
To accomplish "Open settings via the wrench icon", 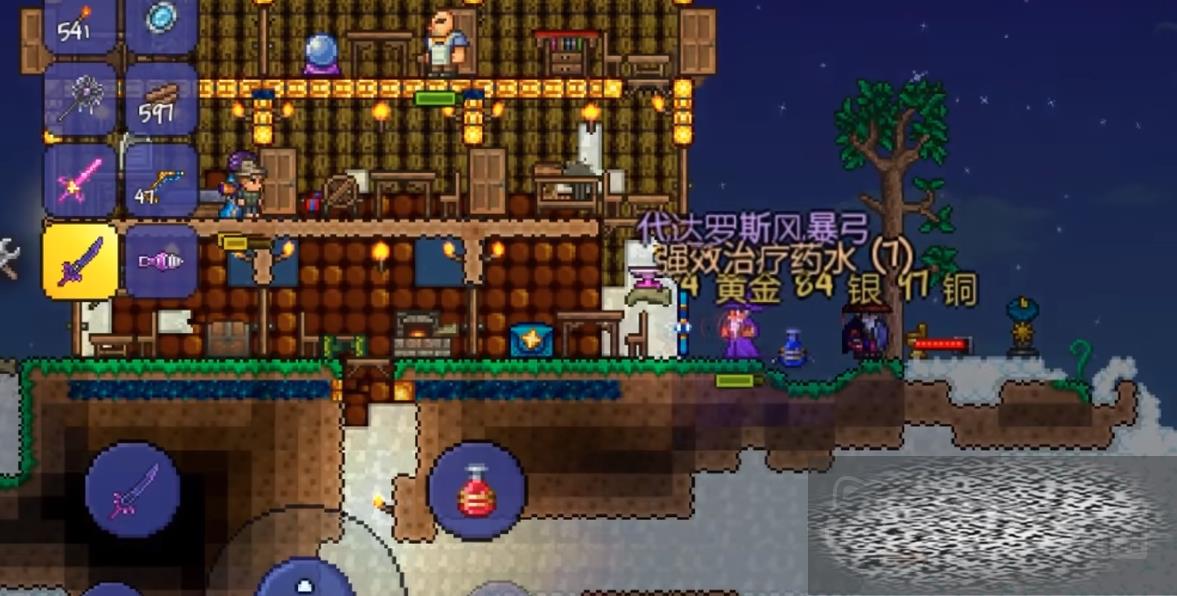I will pyautogui.click(x=6, y=258).
